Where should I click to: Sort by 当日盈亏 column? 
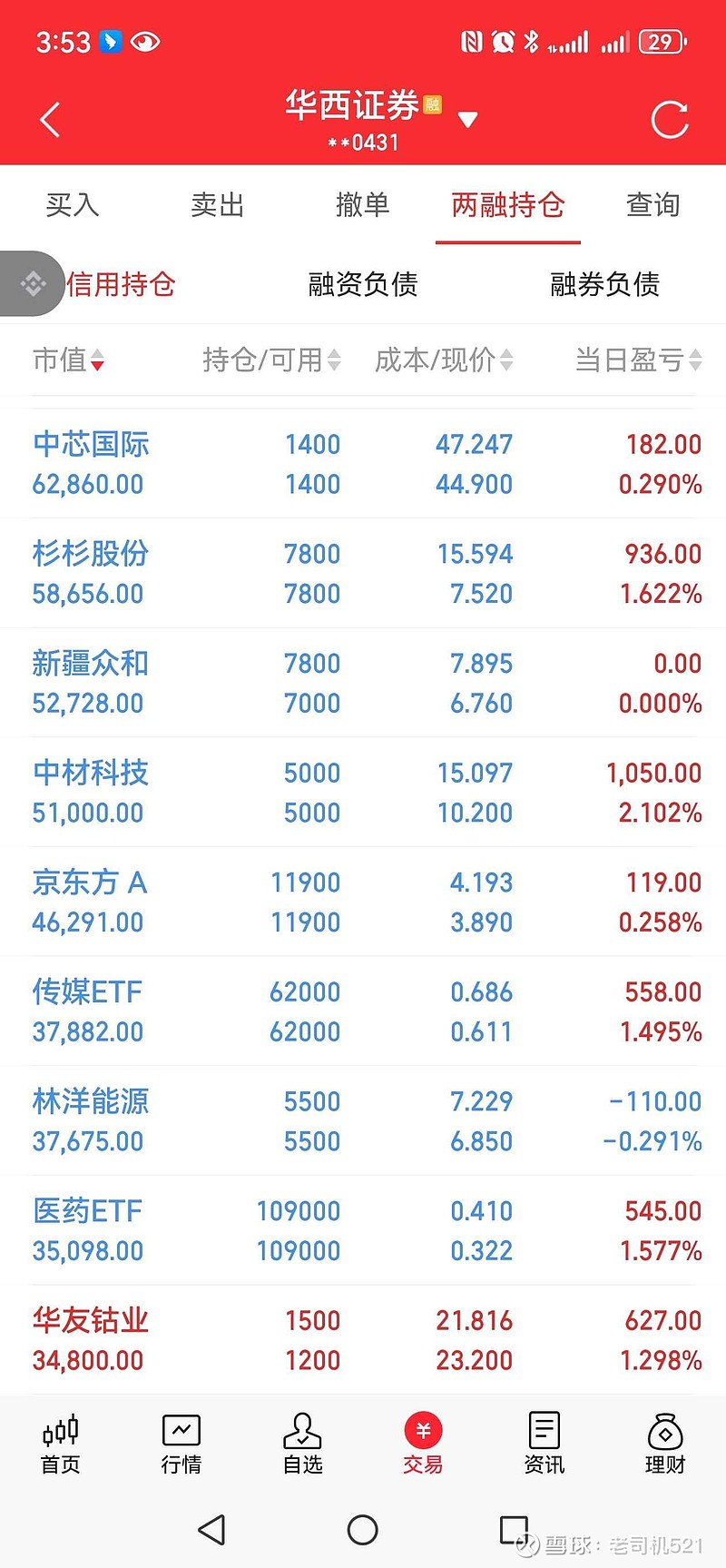point(639,360)
